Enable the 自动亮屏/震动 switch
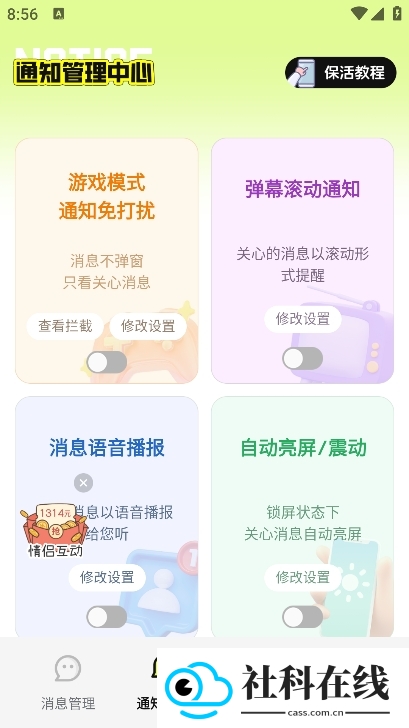Viewport: 409px width, 728px height. pyautogui.click(x=303, y=617)
